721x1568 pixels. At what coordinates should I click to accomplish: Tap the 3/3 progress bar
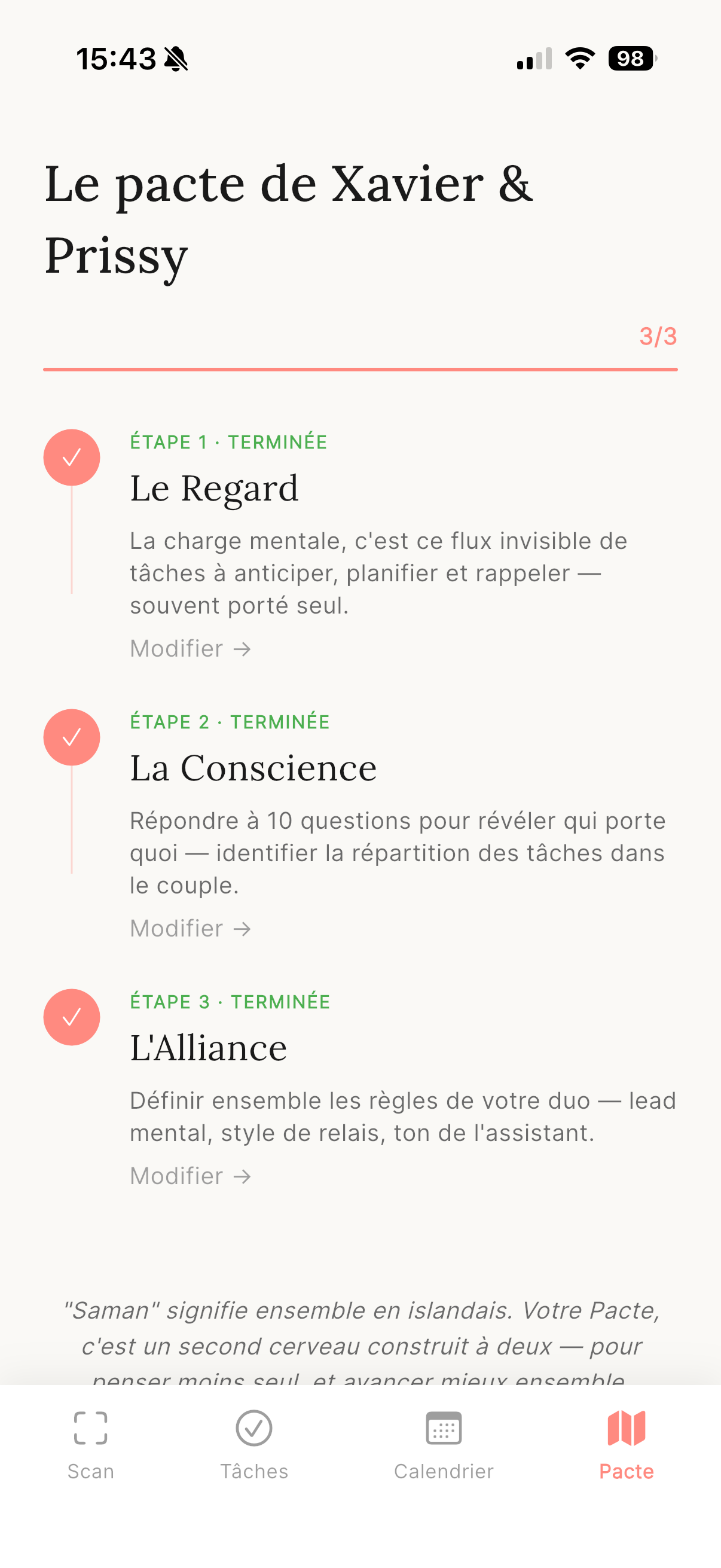click(x=360, y=368)
